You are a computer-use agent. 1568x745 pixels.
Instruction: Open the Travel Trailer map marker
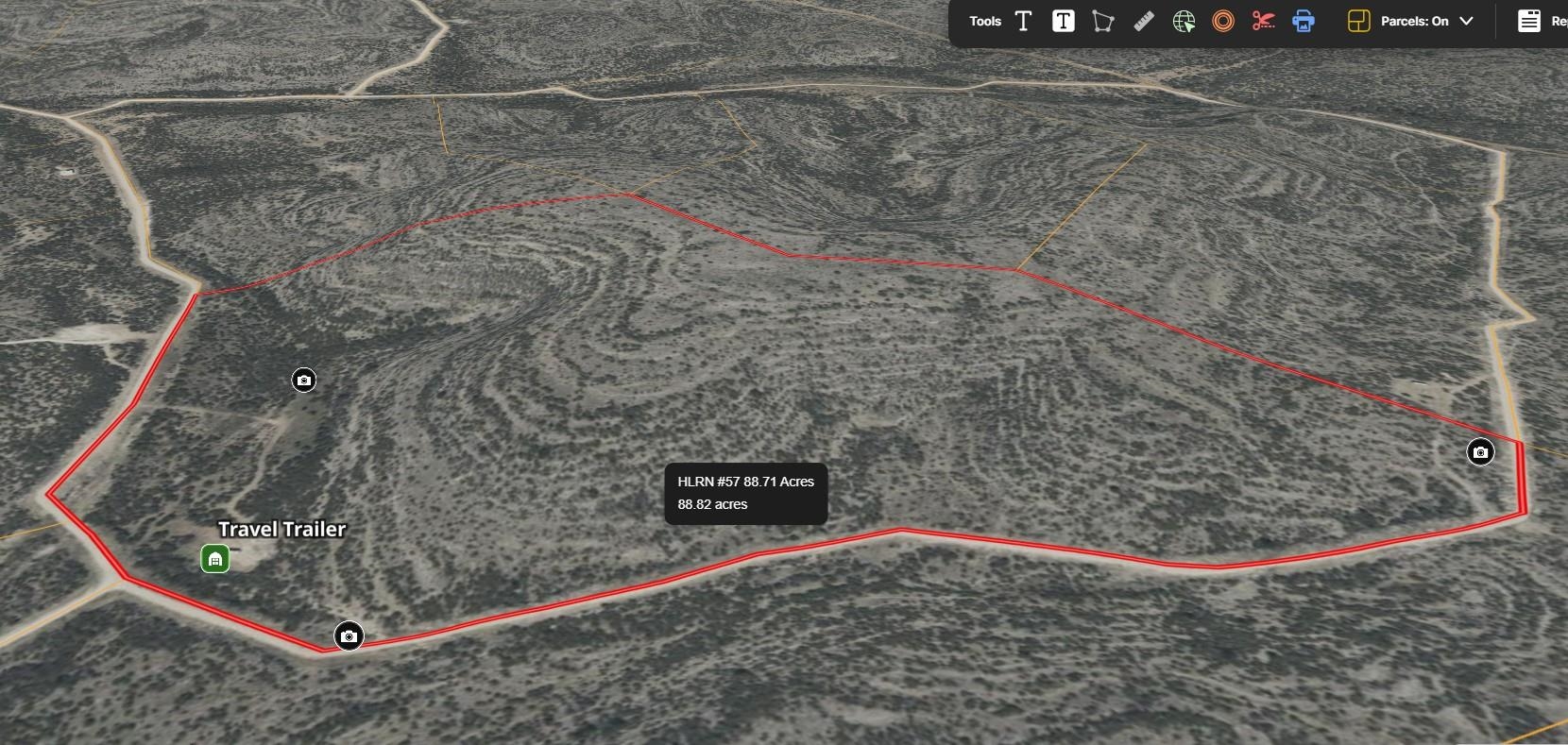pyautogui.click(x=215, y=559)
